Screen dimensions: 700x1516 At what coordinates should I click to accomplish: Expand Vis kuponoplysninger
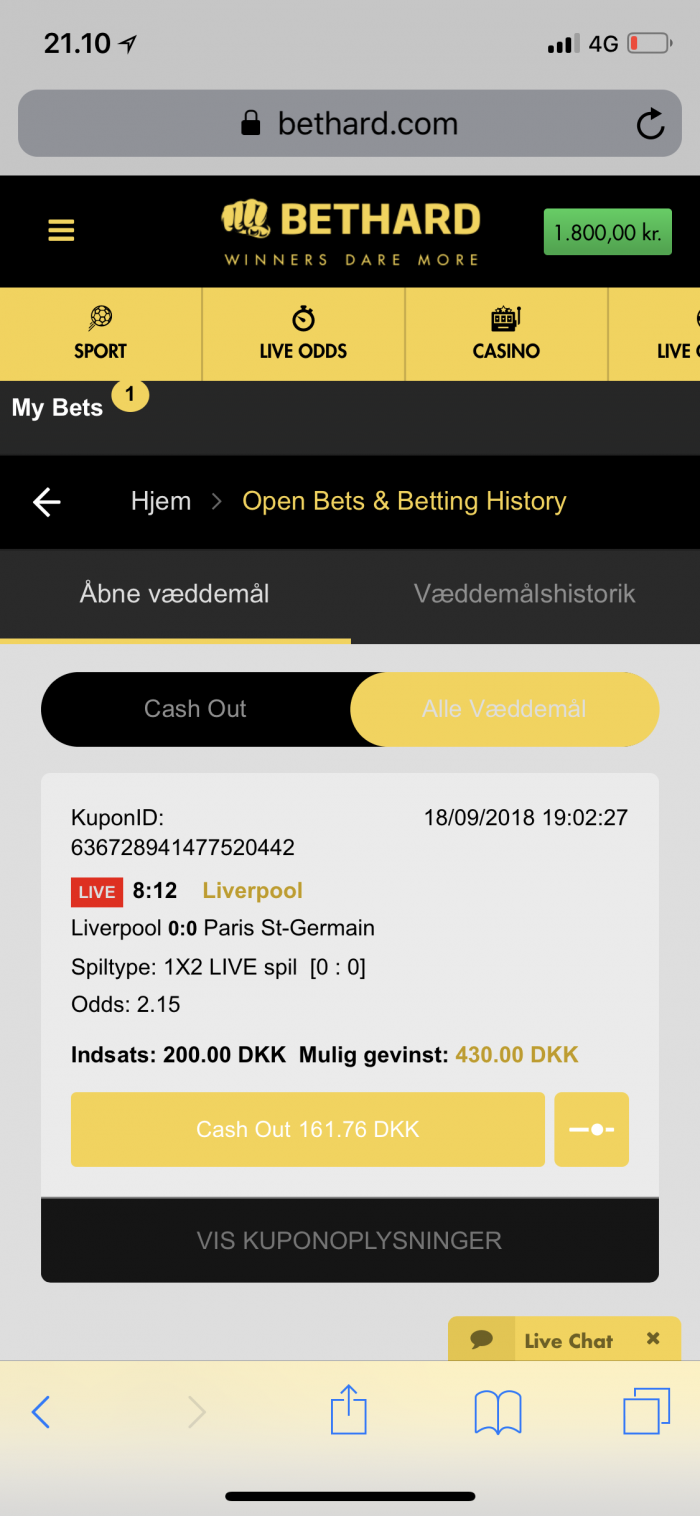click(349, 1241)
